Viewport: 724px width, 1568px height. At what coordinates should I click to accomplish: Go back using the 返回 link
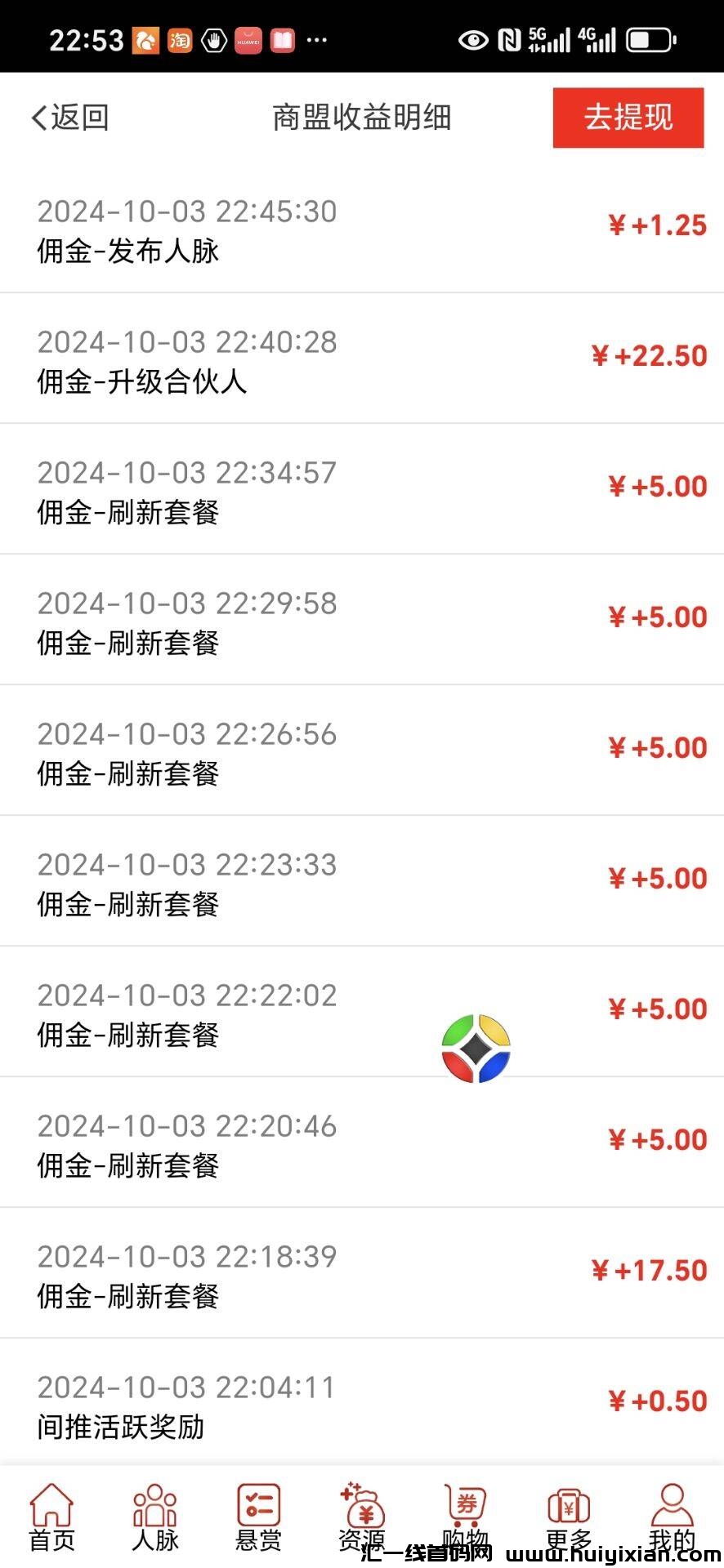point(69,118)
